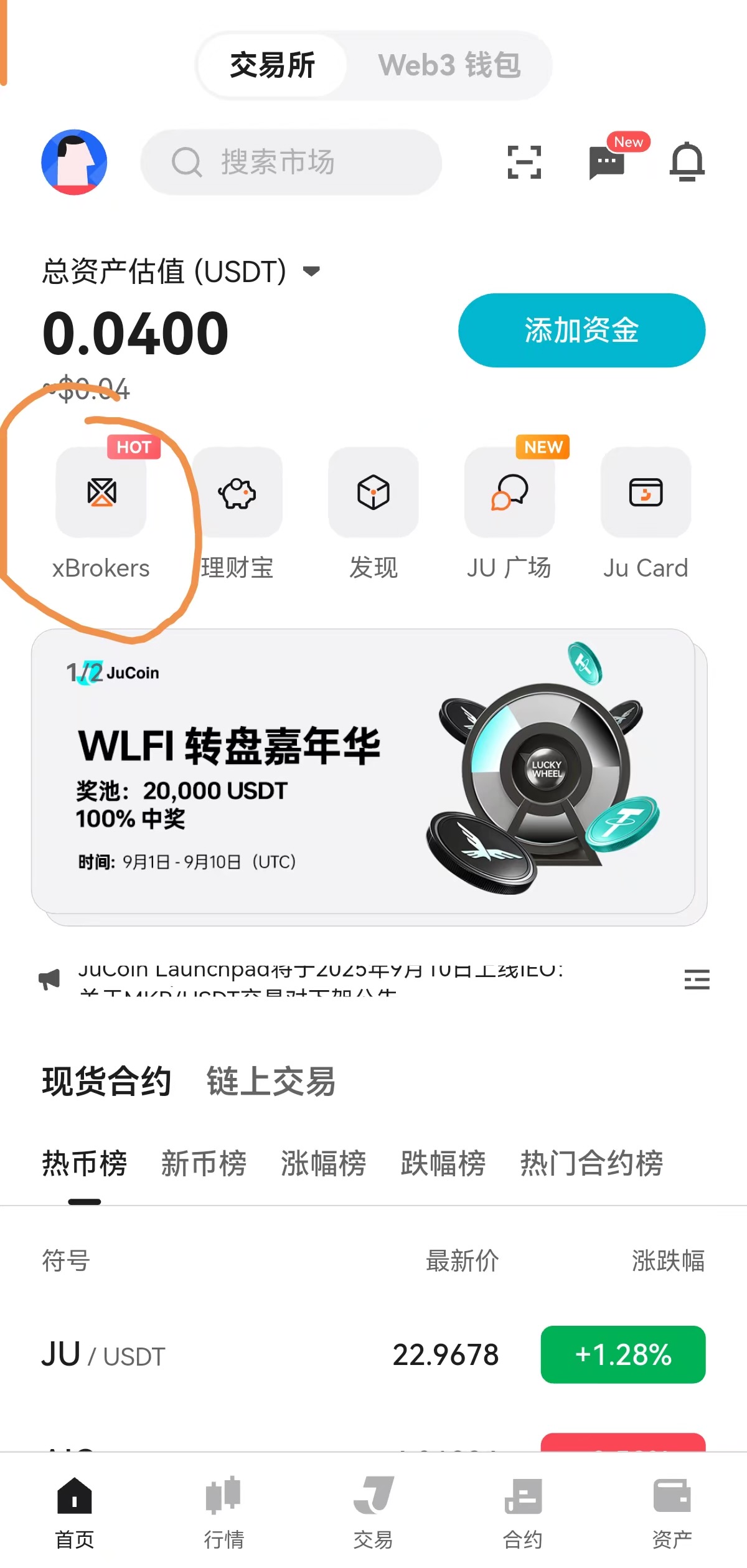Open Ju Card shortcut
Screen dimensions: 747x1568
[646, 493]
